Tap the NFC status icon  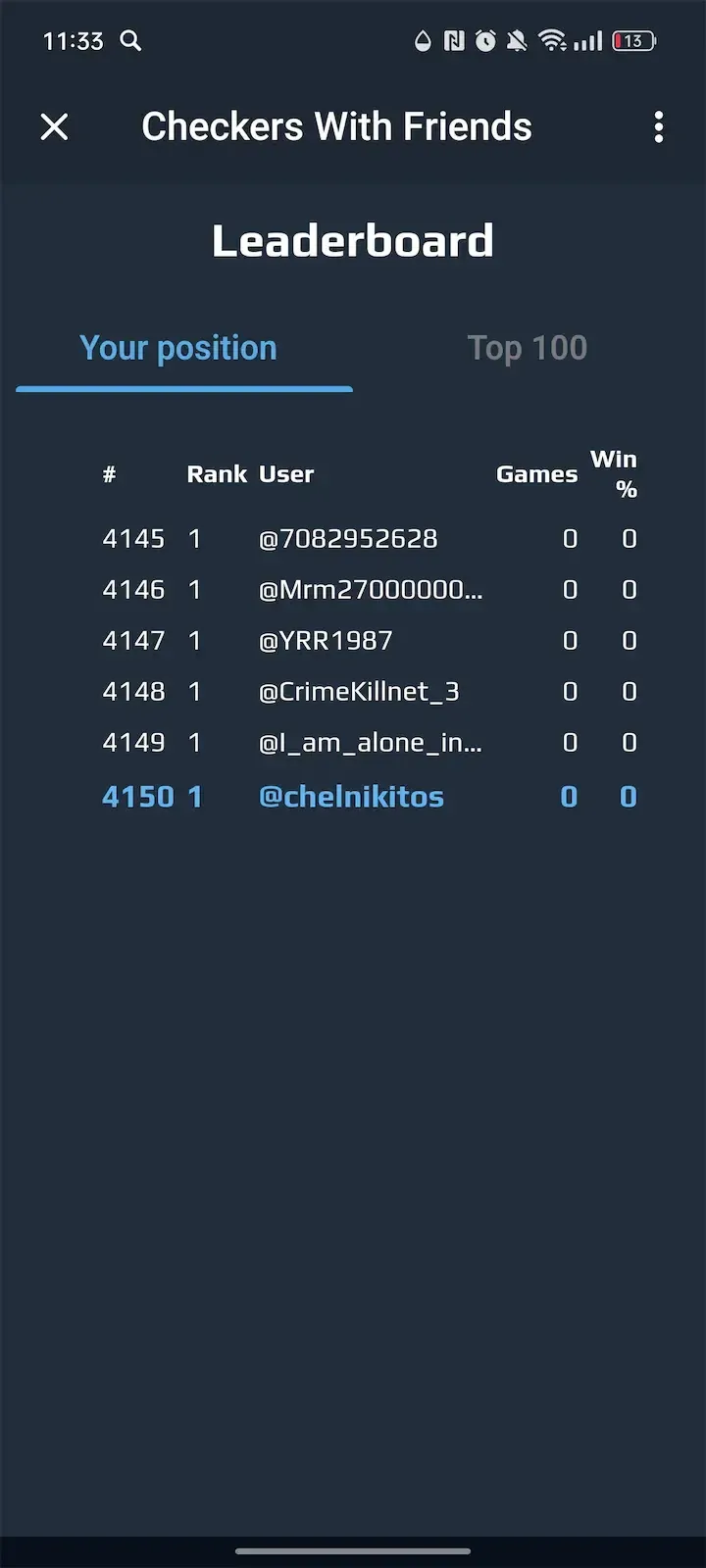click(x=453, y=41)
